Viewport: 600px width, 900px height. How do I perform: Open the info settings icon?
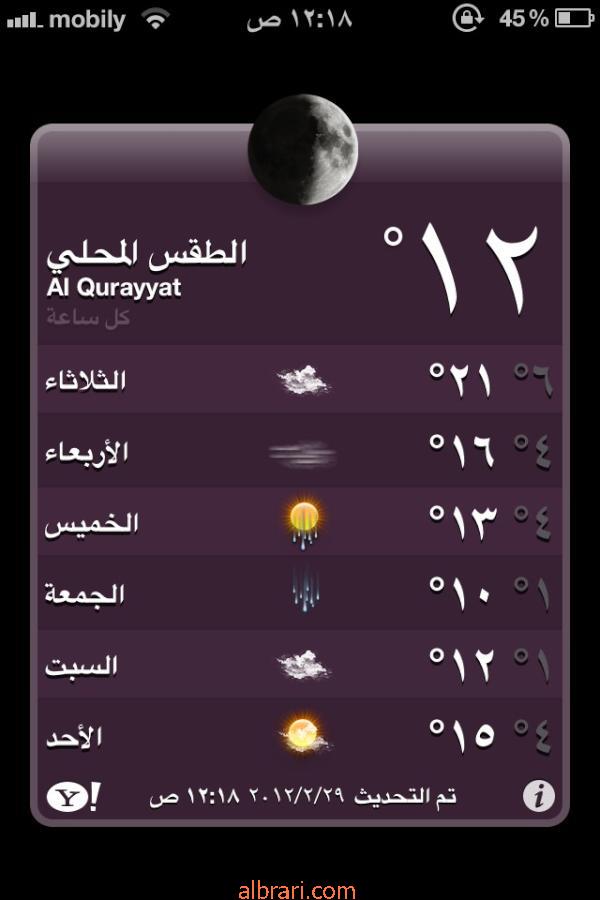coord(539,796)
